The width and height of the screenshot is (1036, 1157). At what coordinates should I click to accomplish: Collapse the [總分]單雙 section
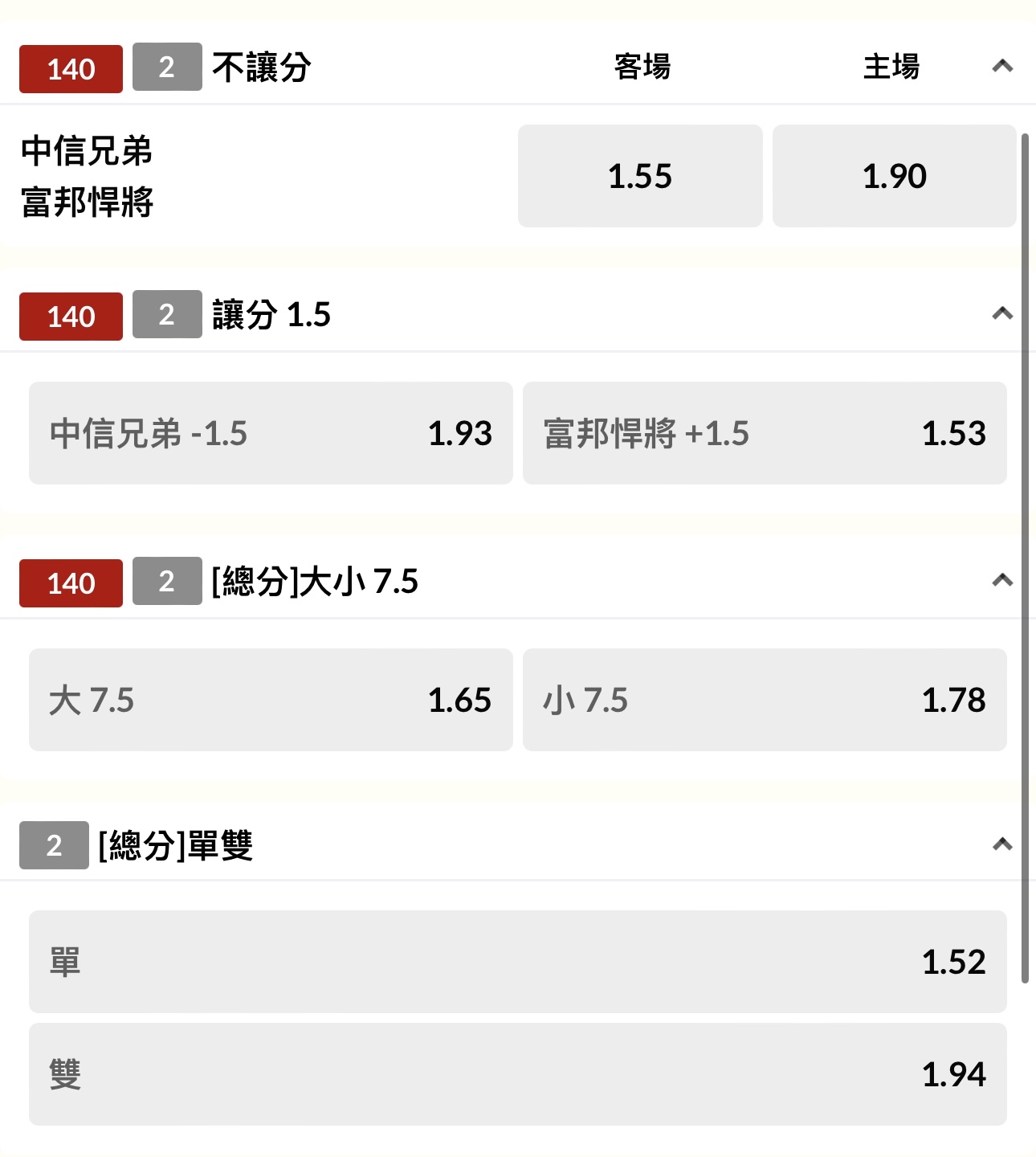(1001, 844)
